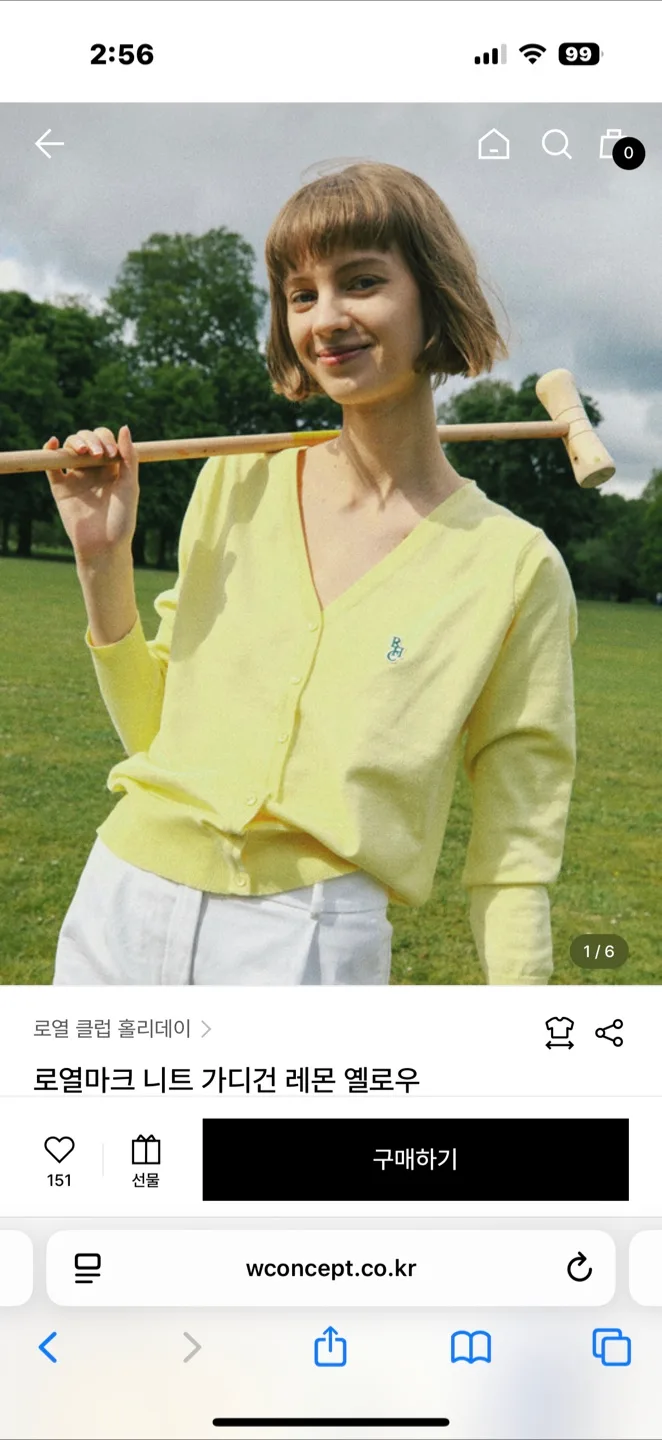This screenshot has width=662, height=1440.
Task: Show all Safari tabs
Action: pyautogui.click(x=611, y=1348)
